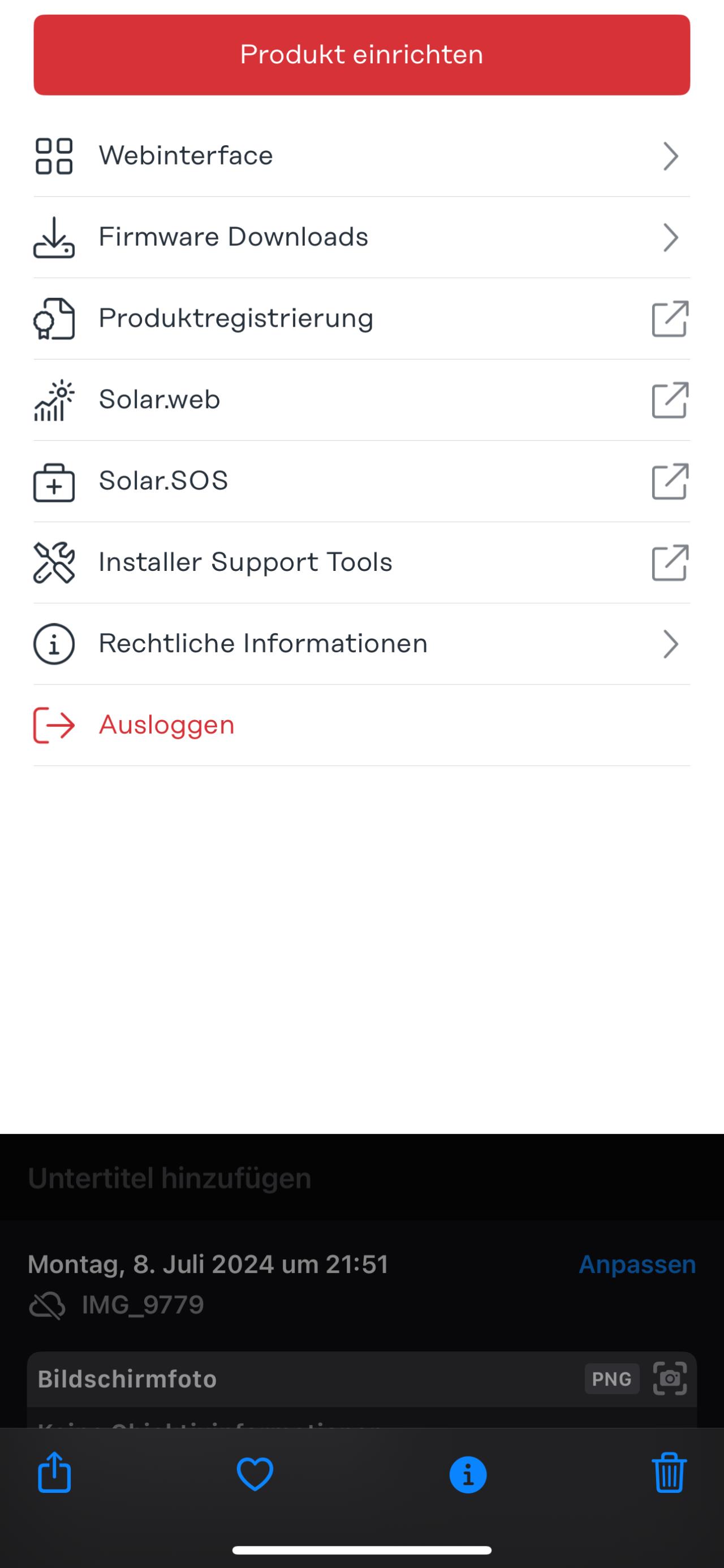Toggle the photo info button

(468, 1475)
